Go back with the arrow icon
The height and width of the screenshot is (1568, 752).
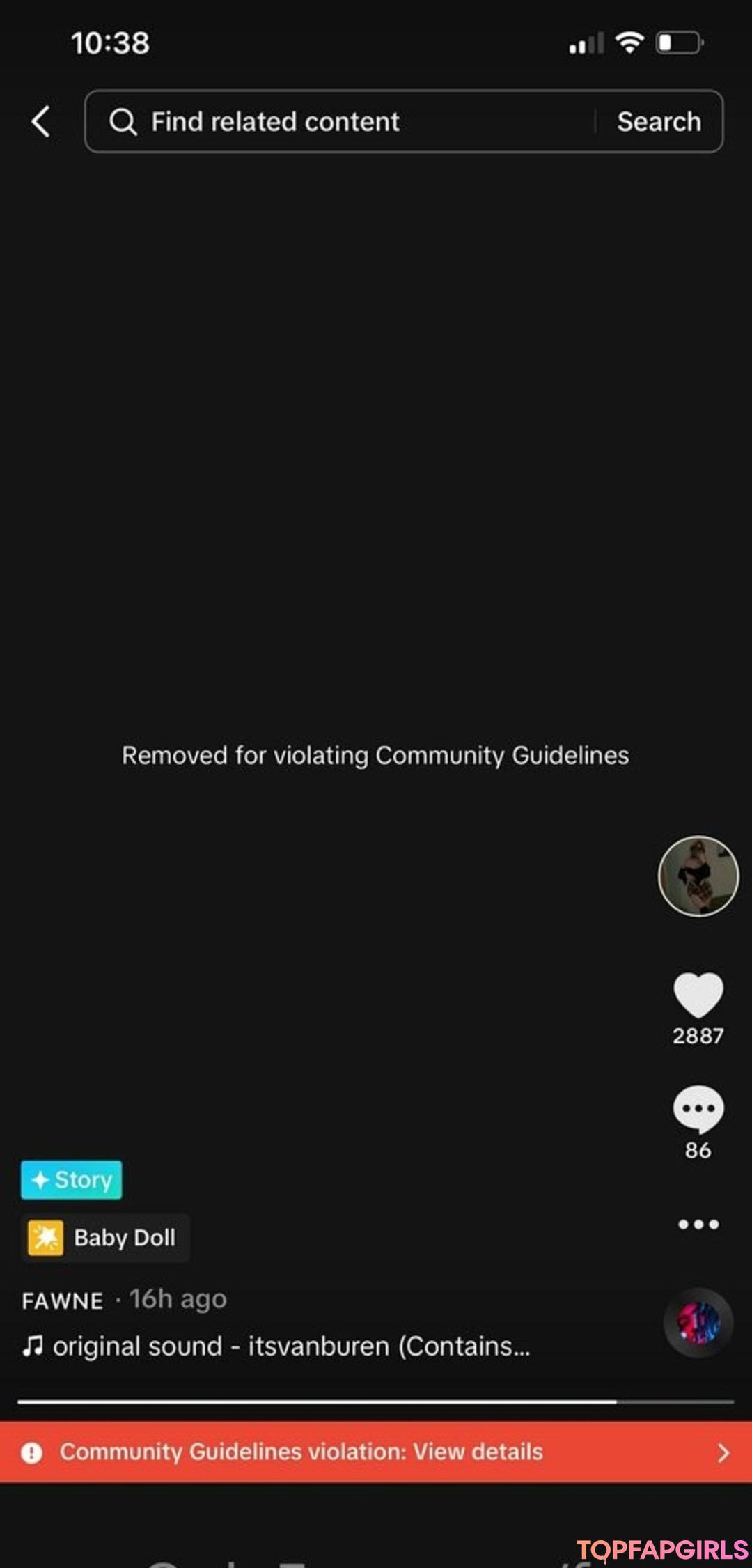pos(41,122)
